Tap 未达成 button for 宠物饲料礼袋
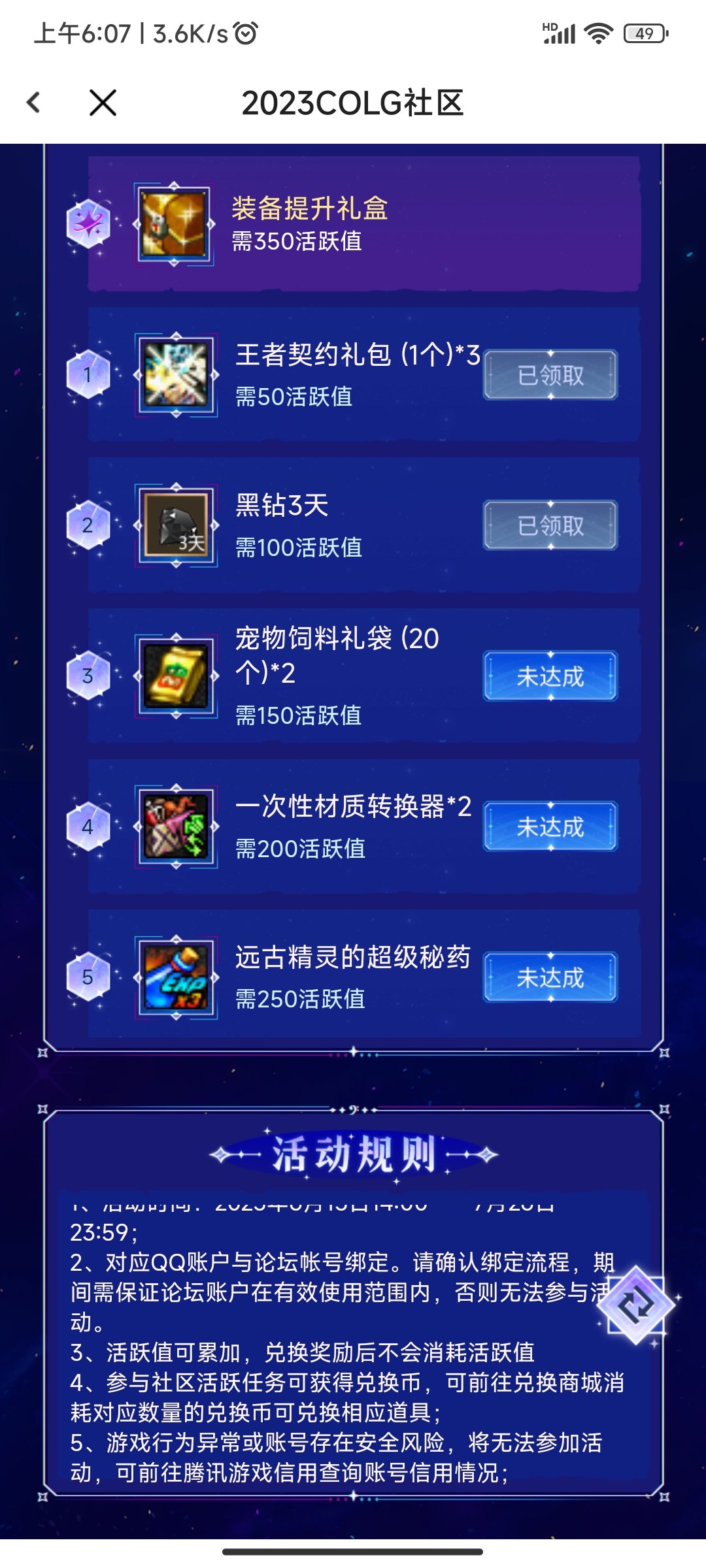 (550, 676)
